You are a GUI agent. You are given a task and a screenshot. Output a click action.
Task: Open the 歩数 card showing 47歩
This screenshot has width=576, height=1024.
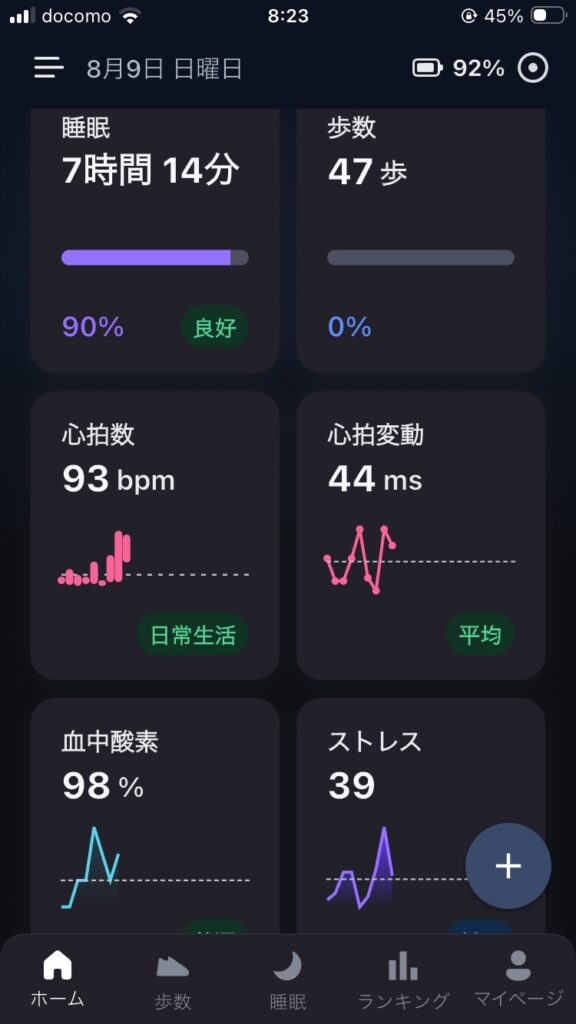(x=421, y=240)
